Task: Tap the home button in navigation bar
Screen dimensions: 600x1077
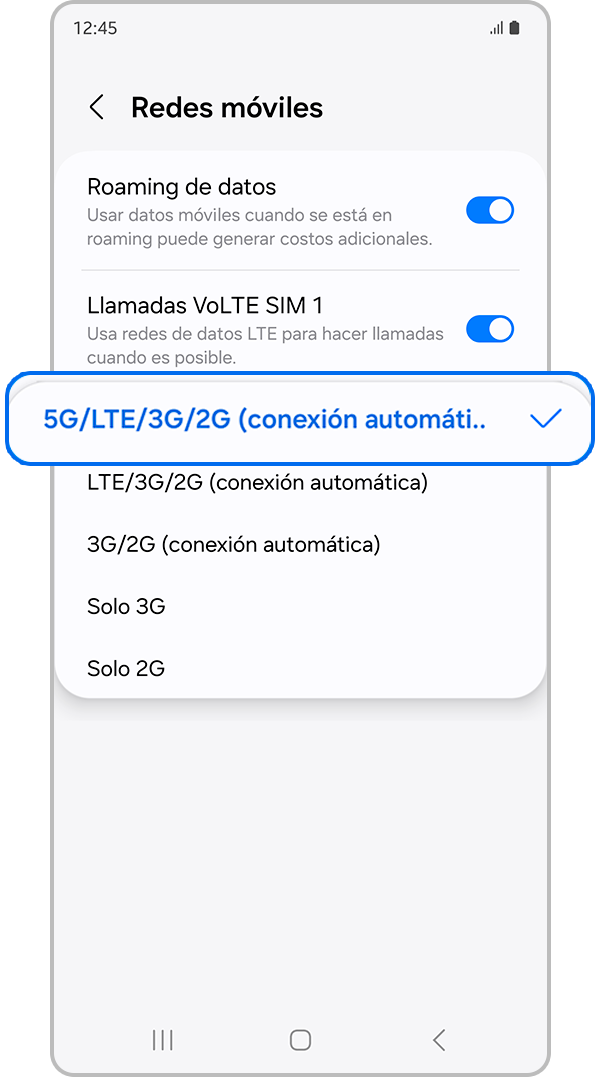Action: [x=300, y=1040]
